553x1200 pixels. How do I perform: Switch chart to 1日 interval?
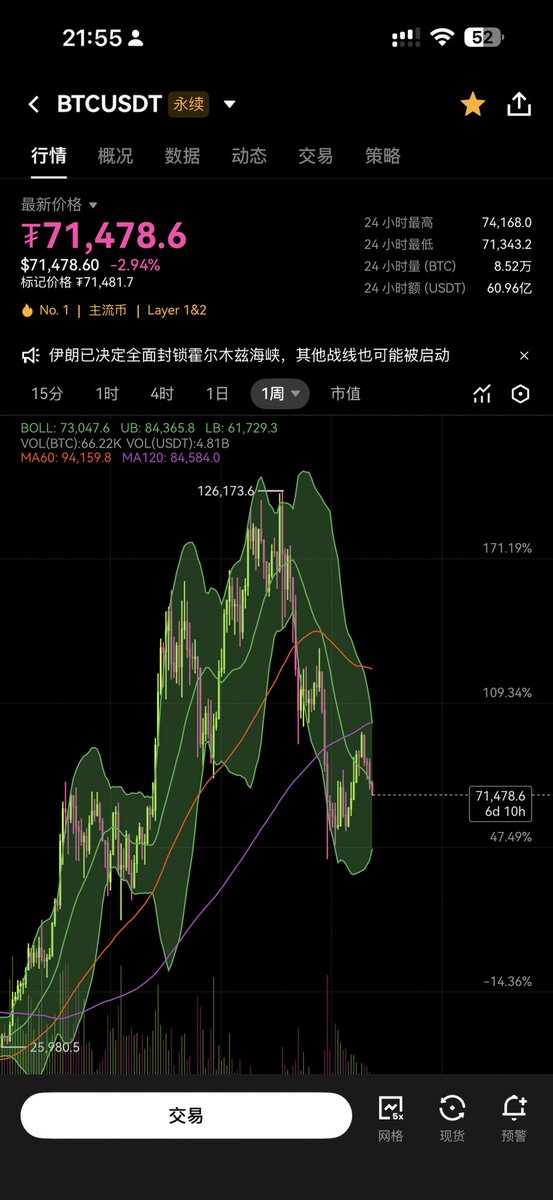coord(217,394)
